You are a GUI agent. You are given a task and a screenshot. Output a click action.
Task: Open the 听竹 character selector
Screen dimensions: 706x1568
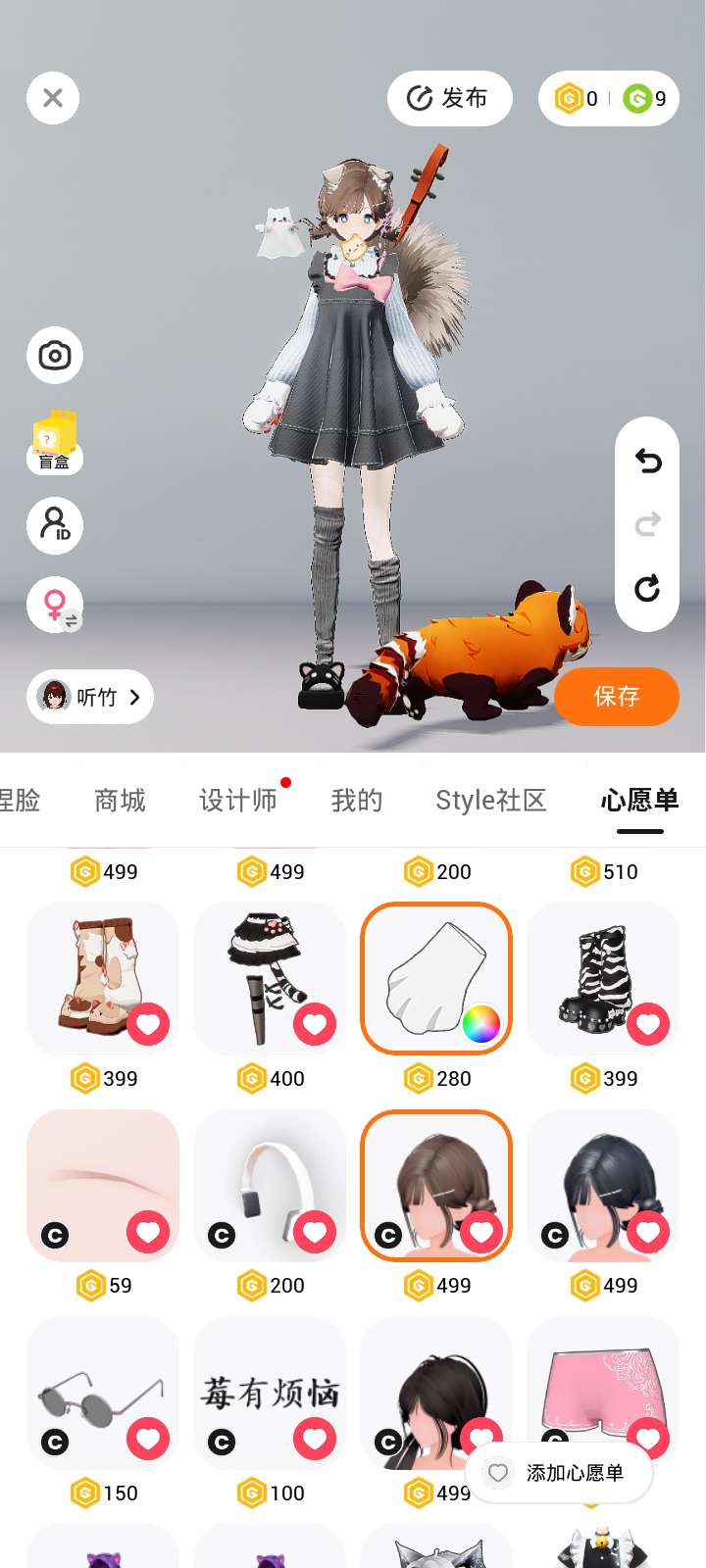click(90, 697)
